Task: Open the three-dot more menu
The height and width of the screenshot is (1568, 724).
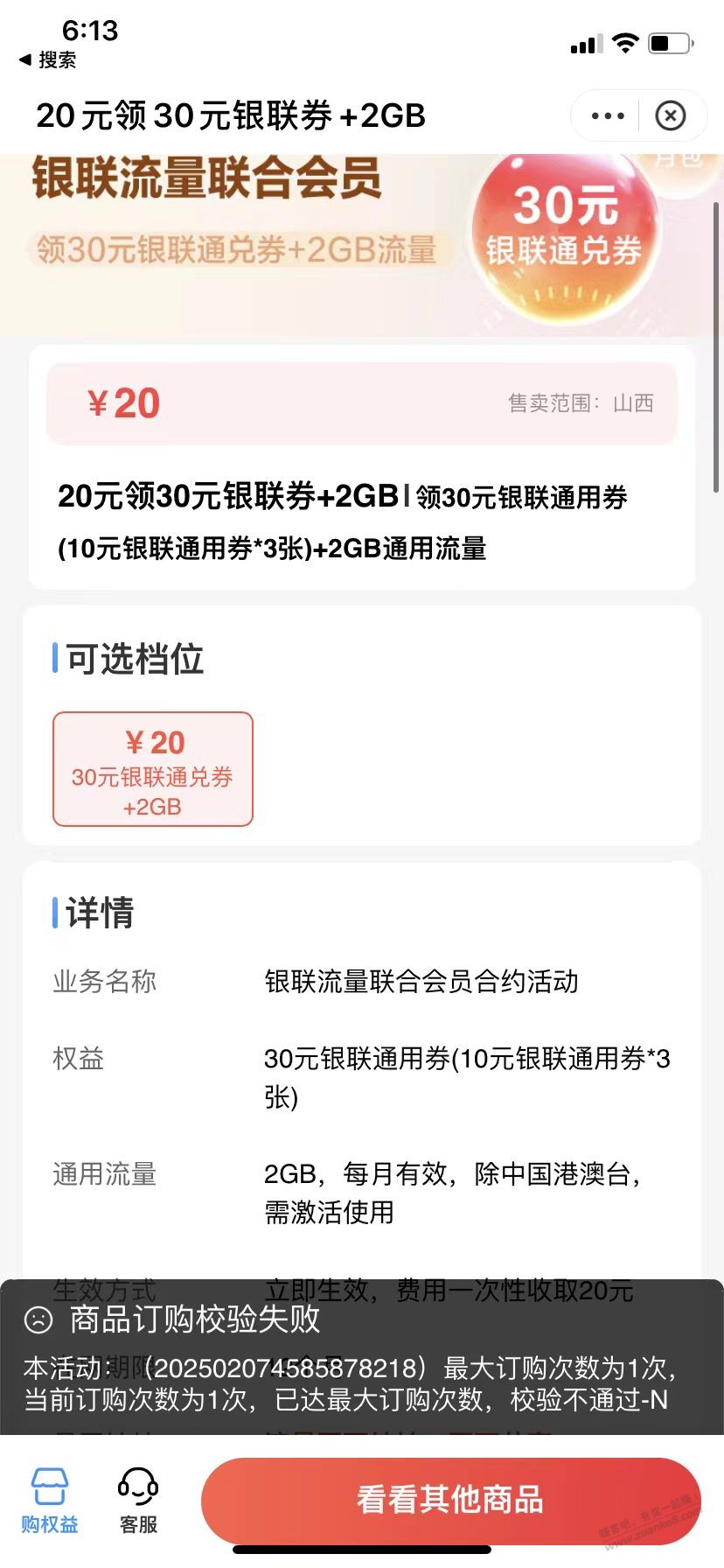Action: tap(608, 115)
